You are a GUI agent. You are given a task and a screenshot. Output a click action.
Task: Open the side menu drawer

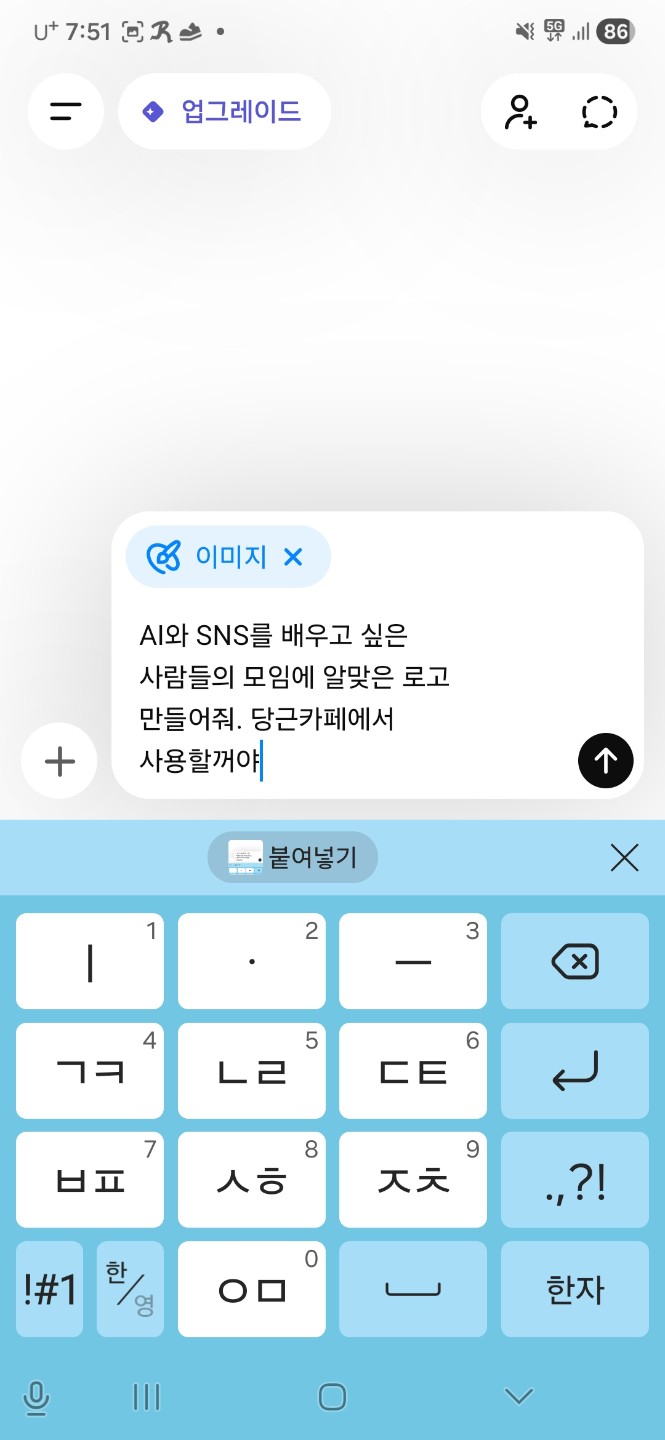[x=66, y=111]
